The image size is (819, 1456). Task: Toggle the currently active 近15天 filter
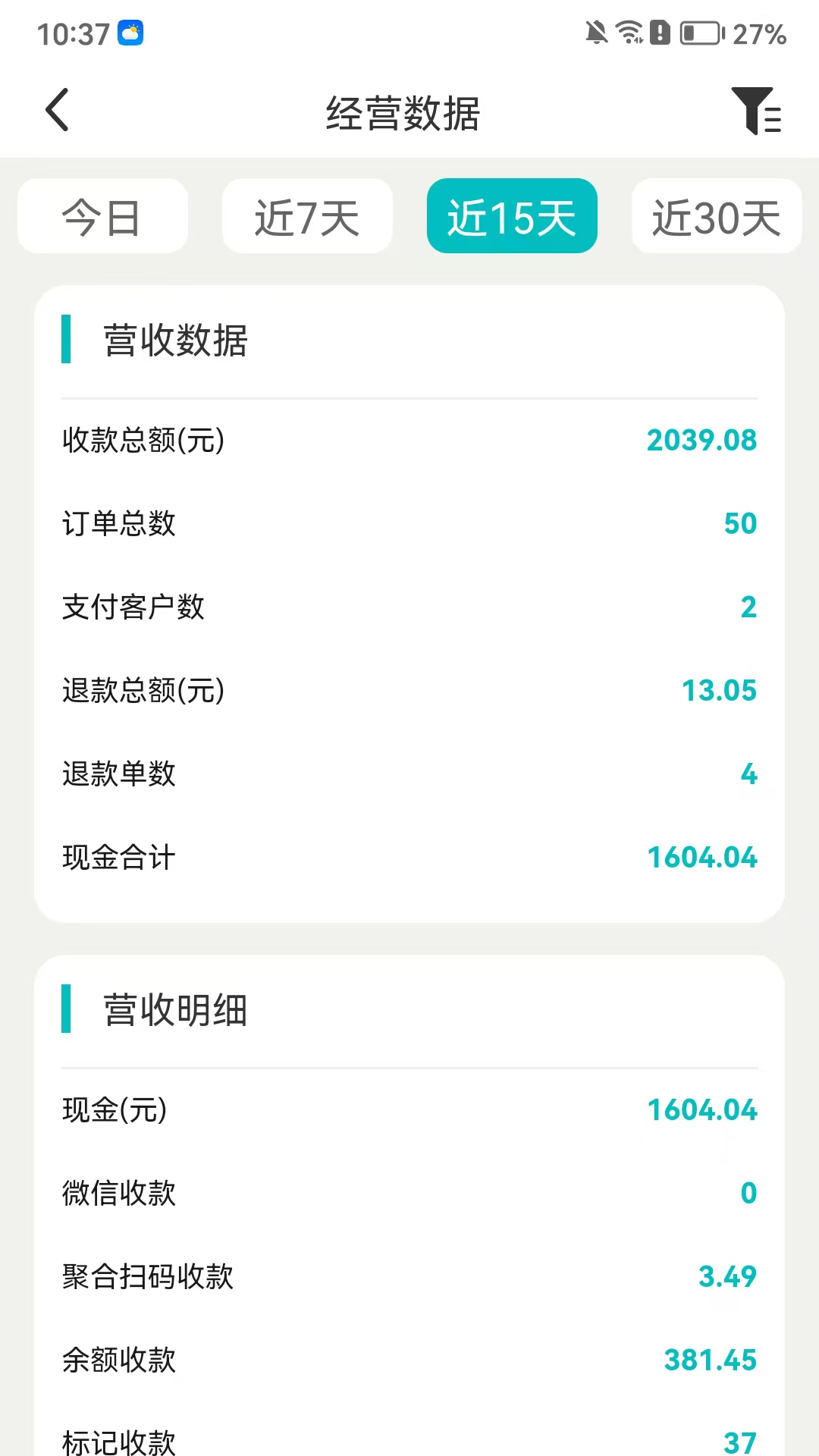click(512, 216)
